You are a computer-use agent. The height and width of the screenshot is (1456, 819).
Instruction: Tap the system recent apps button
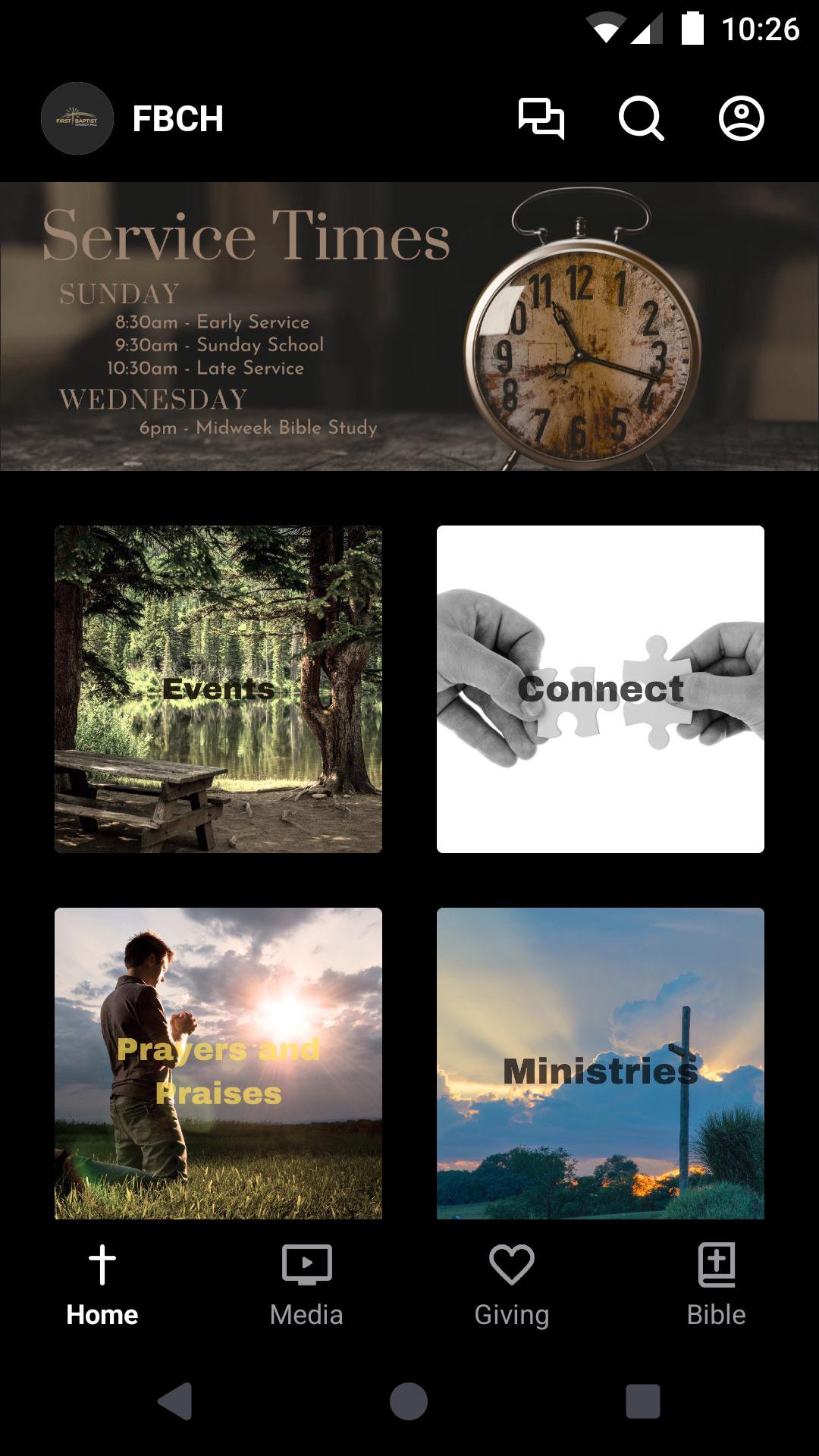pos(642,1401)
